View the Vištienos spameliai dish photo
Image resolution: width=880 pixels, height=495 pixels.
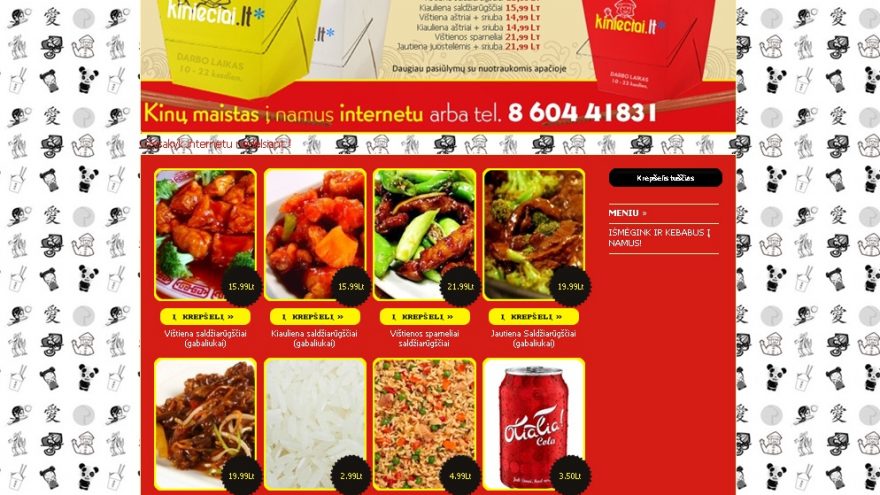422,232
